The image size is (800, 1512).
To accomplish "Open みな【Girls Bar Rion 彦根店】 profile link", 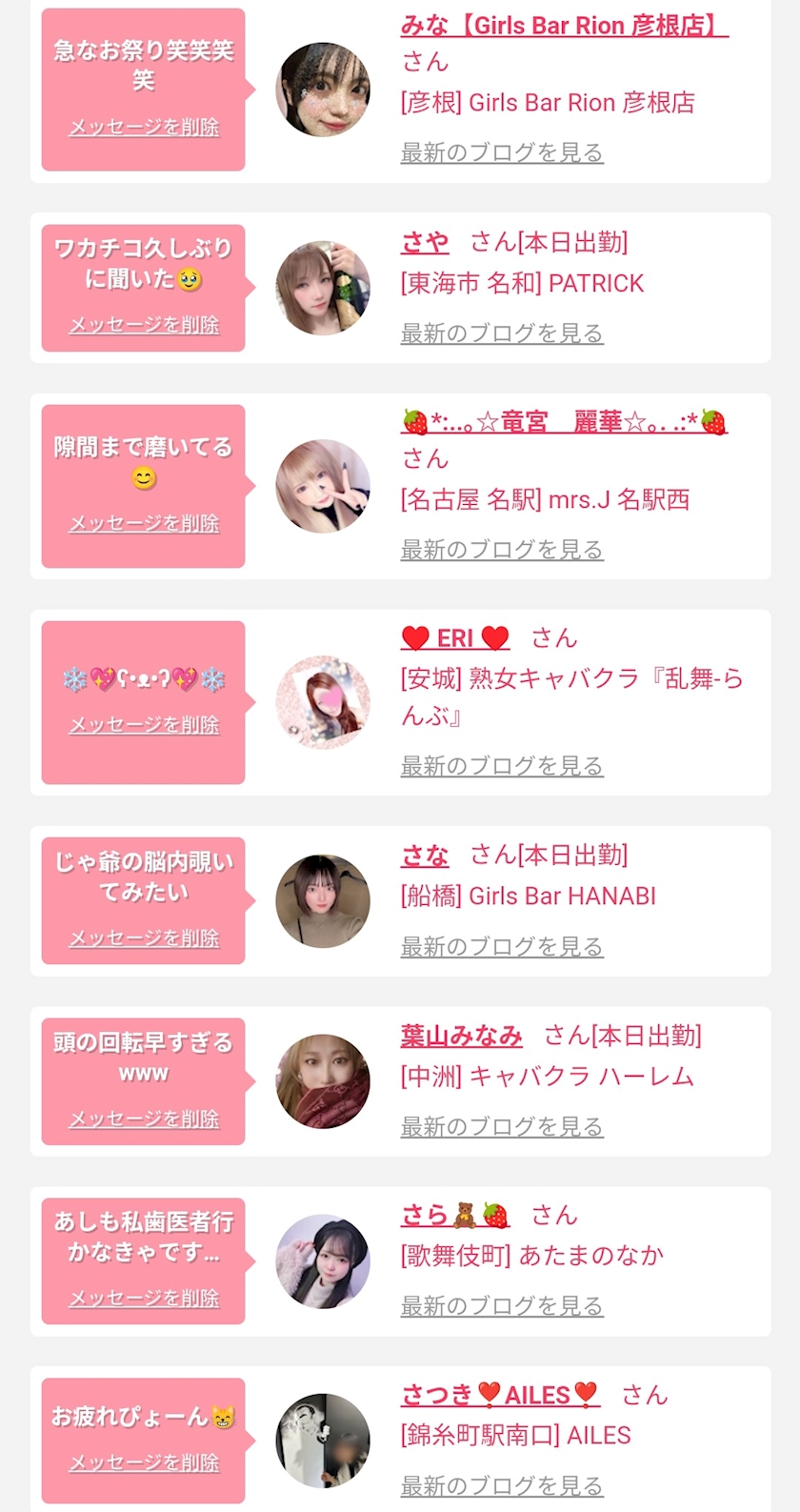I will [565, 25].
